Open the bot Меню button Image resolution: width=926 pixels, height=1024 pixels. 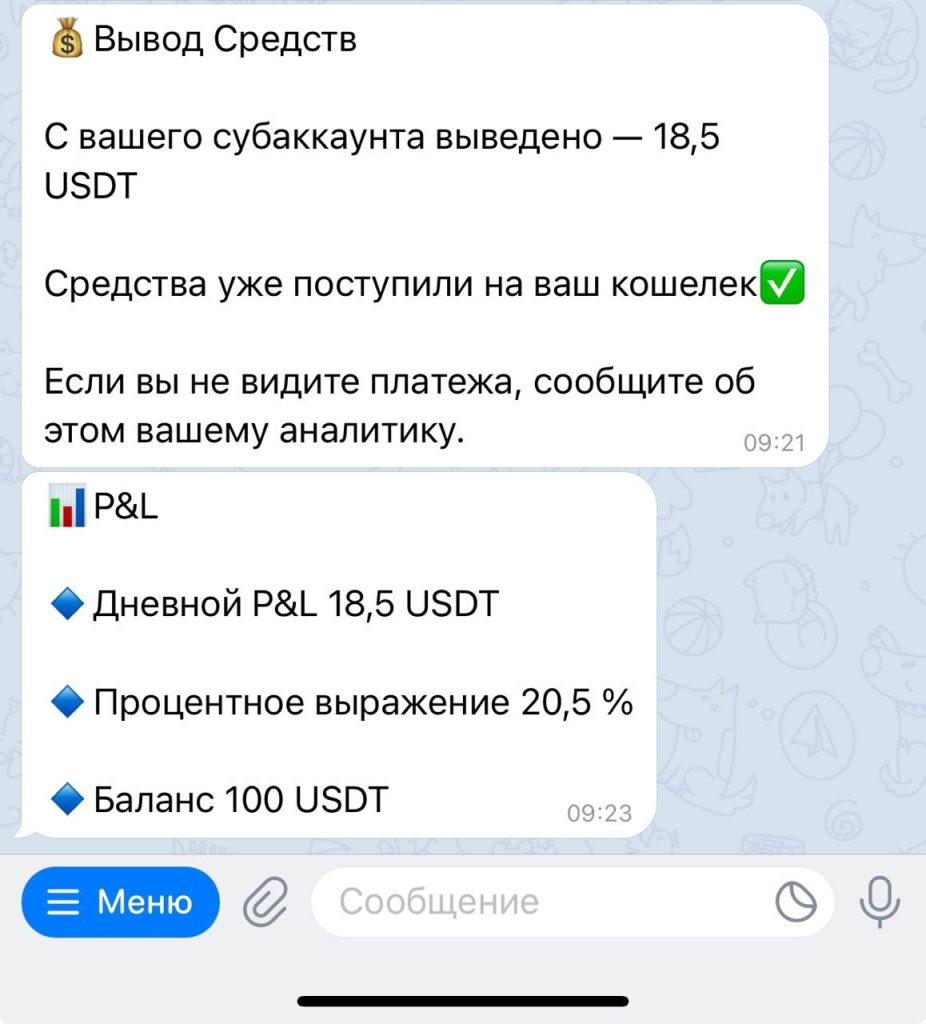(120, 902)
